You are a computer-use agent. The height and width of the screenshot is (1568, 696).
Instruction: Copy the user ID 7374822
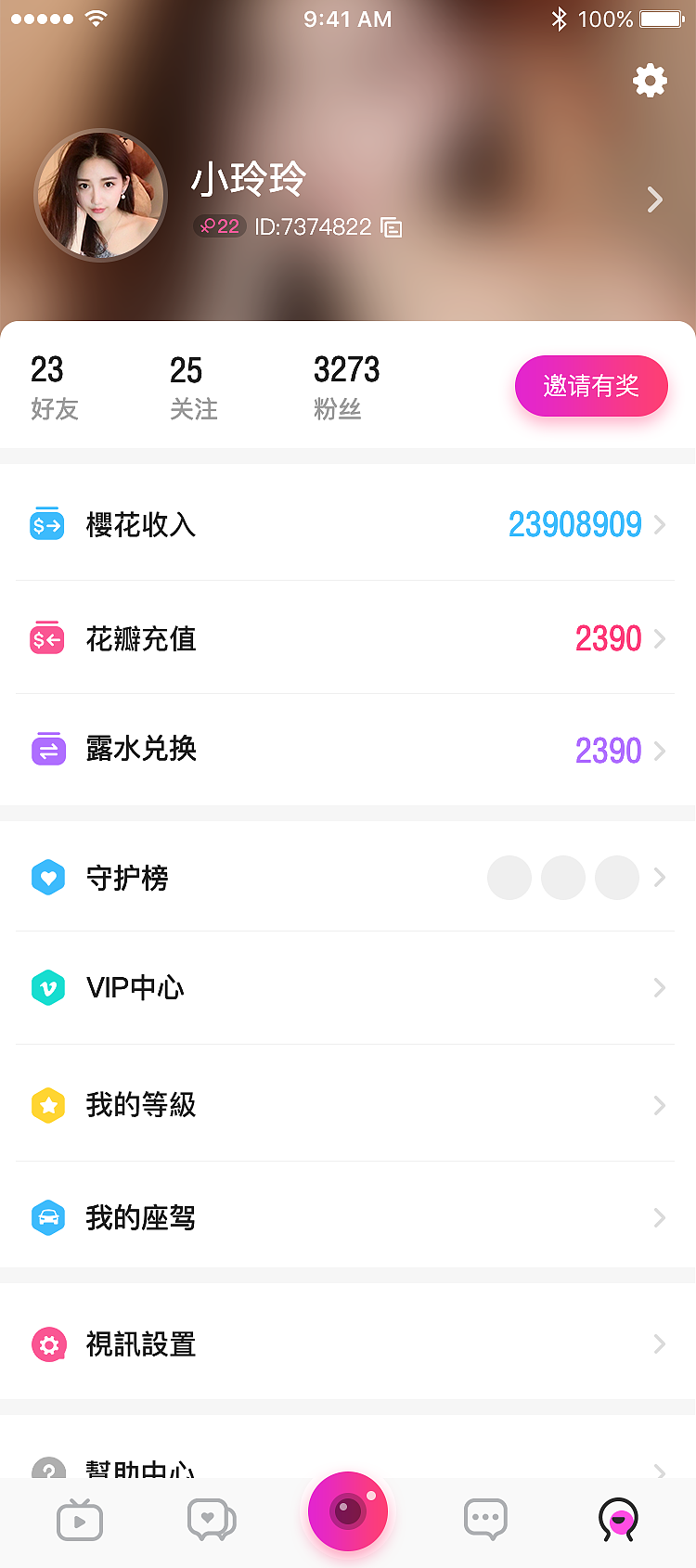(x=393, y=226)
